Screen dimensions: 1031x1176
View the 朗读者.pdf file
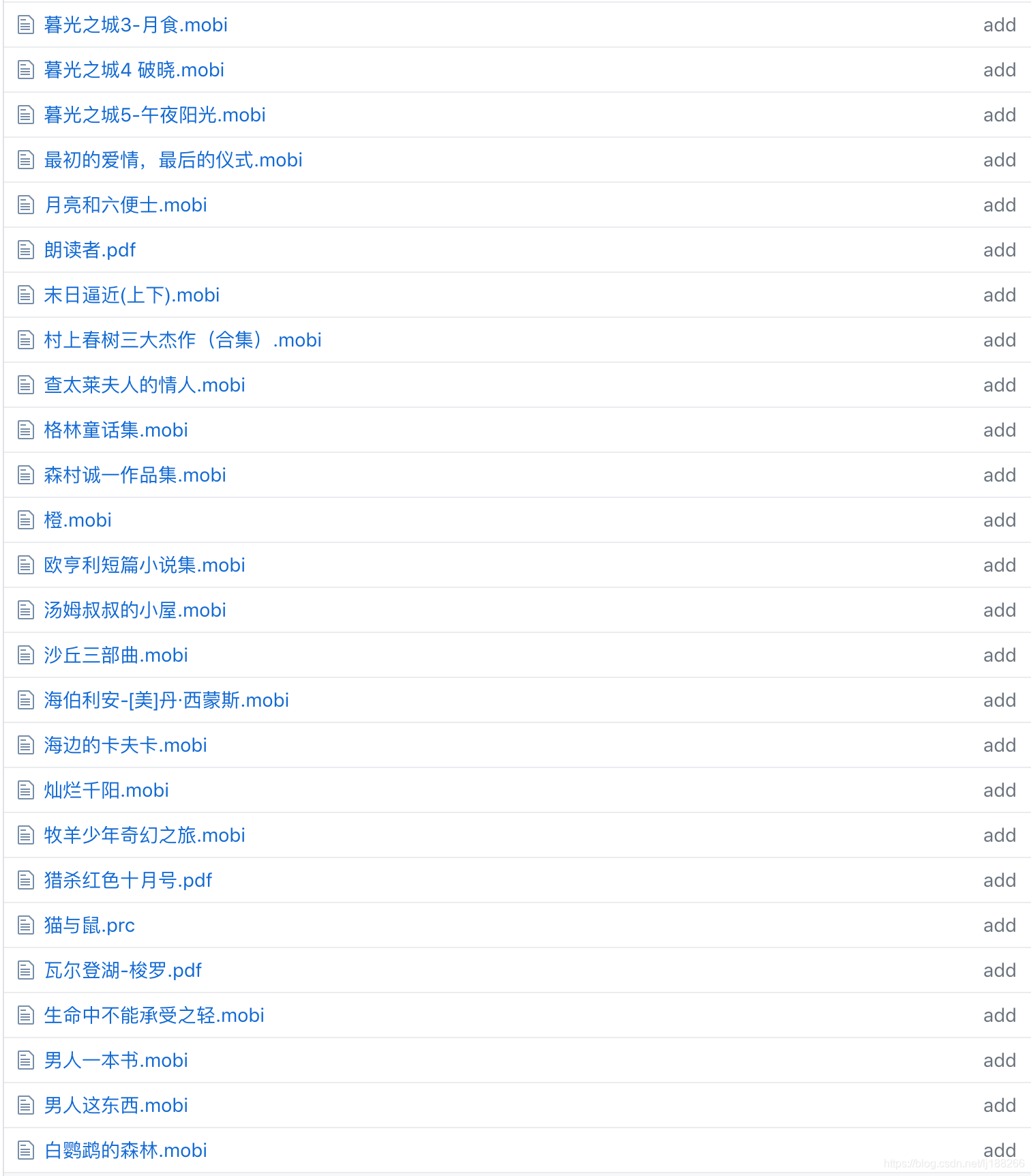pyautogui.click(x=89, y=250)
